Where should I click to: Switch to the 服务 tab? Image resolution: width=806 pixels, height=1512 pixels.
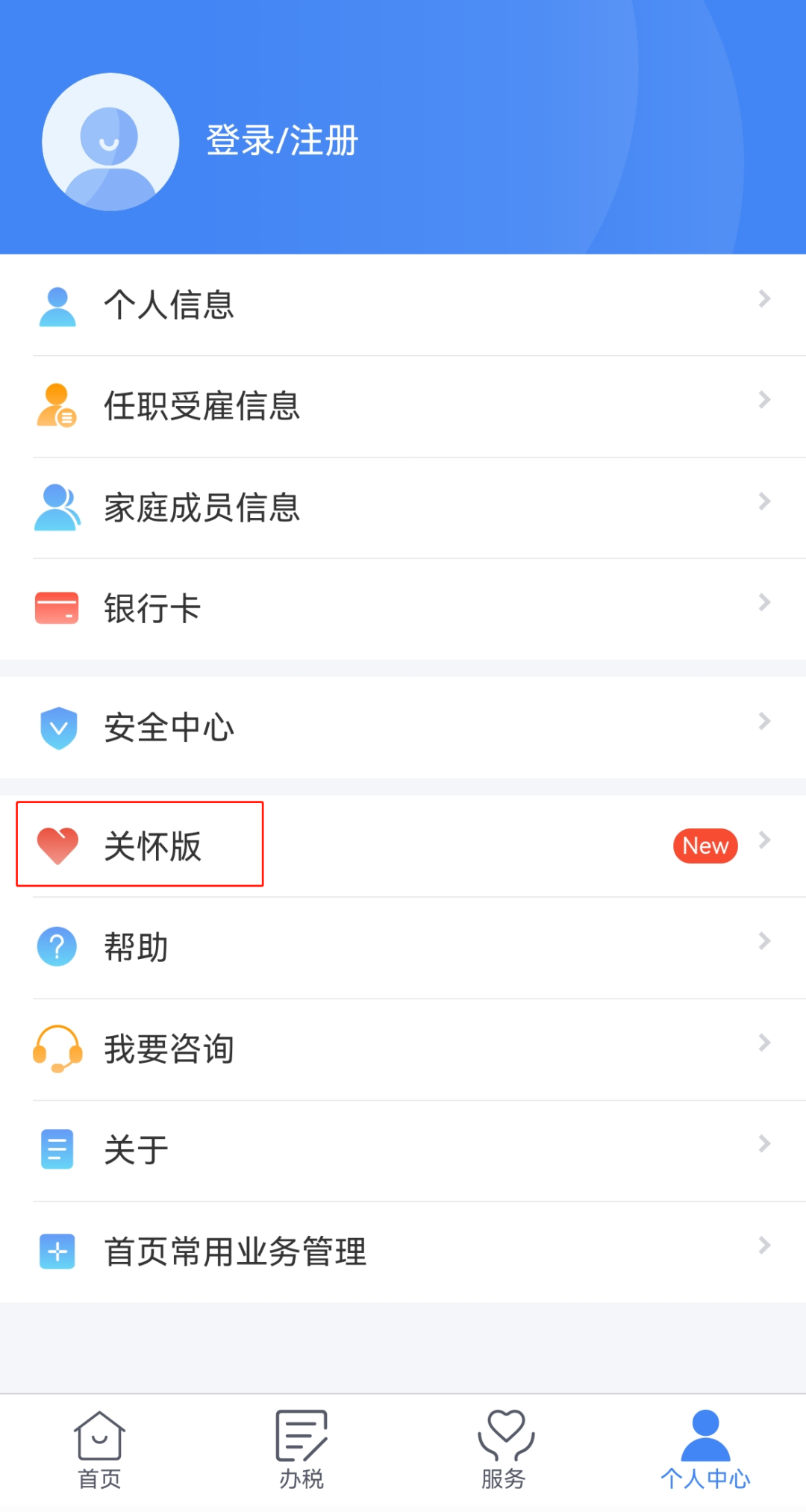pos(504,1450)
